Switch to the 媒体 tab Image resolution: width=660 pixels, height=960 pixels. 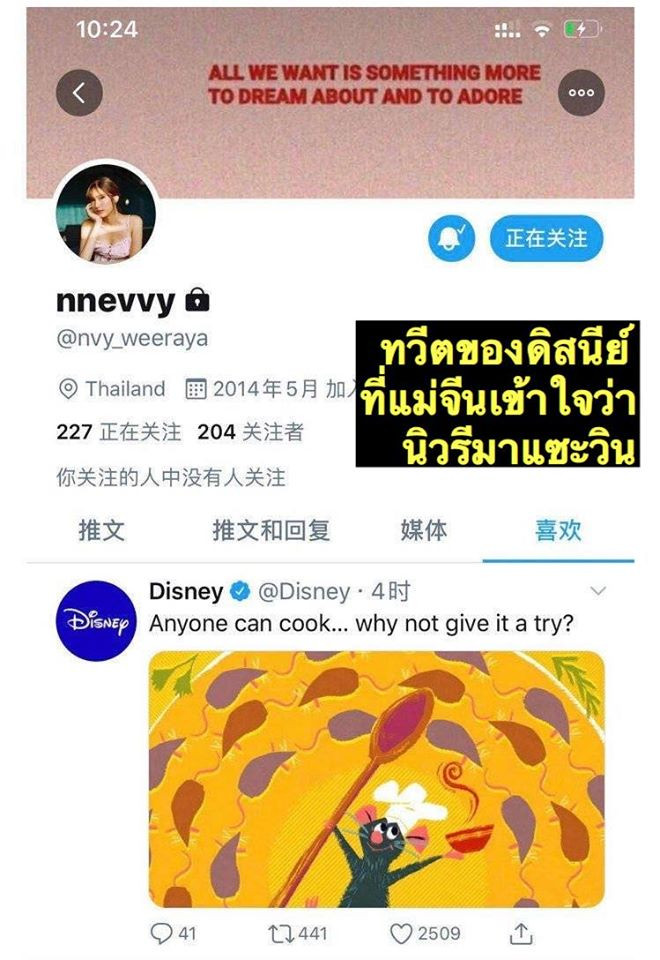[x=424, y=530]
